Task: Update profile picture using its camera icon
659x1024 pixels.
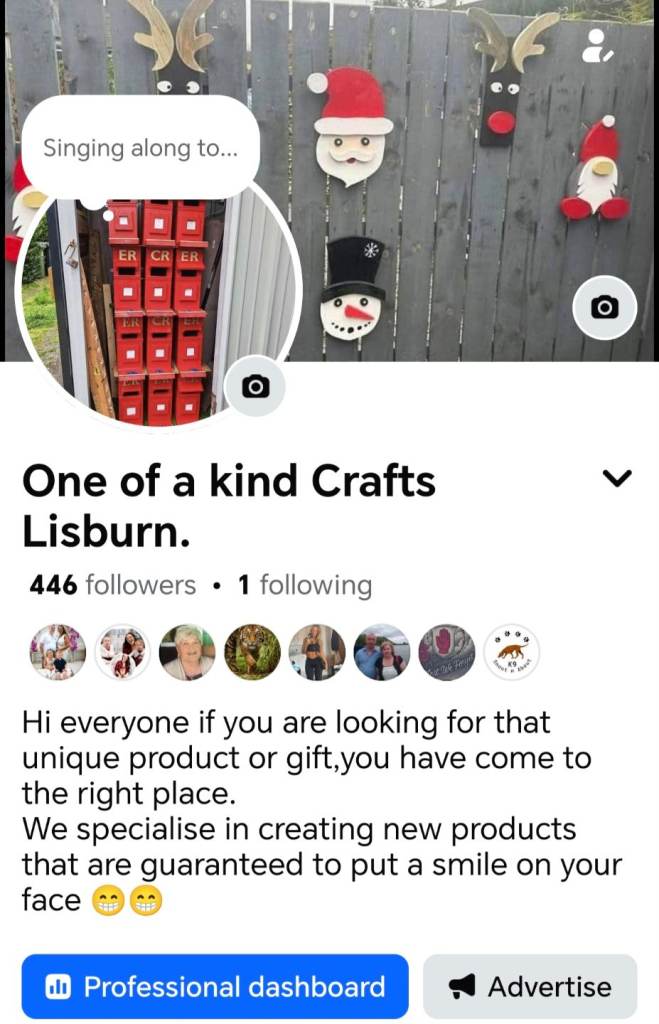Action: pyautogui.click(x=255, y=386)
